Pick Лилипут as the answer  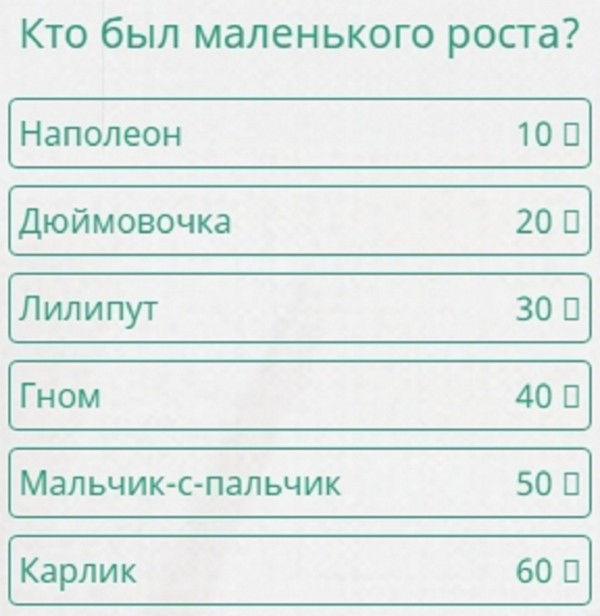click(299, 309)
